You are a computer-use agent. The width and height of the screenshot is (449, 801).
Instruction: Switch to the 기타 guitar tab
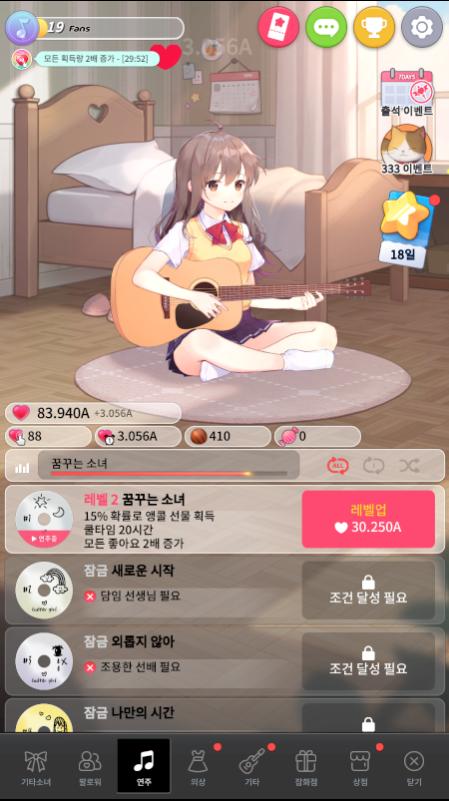point(252,766)
